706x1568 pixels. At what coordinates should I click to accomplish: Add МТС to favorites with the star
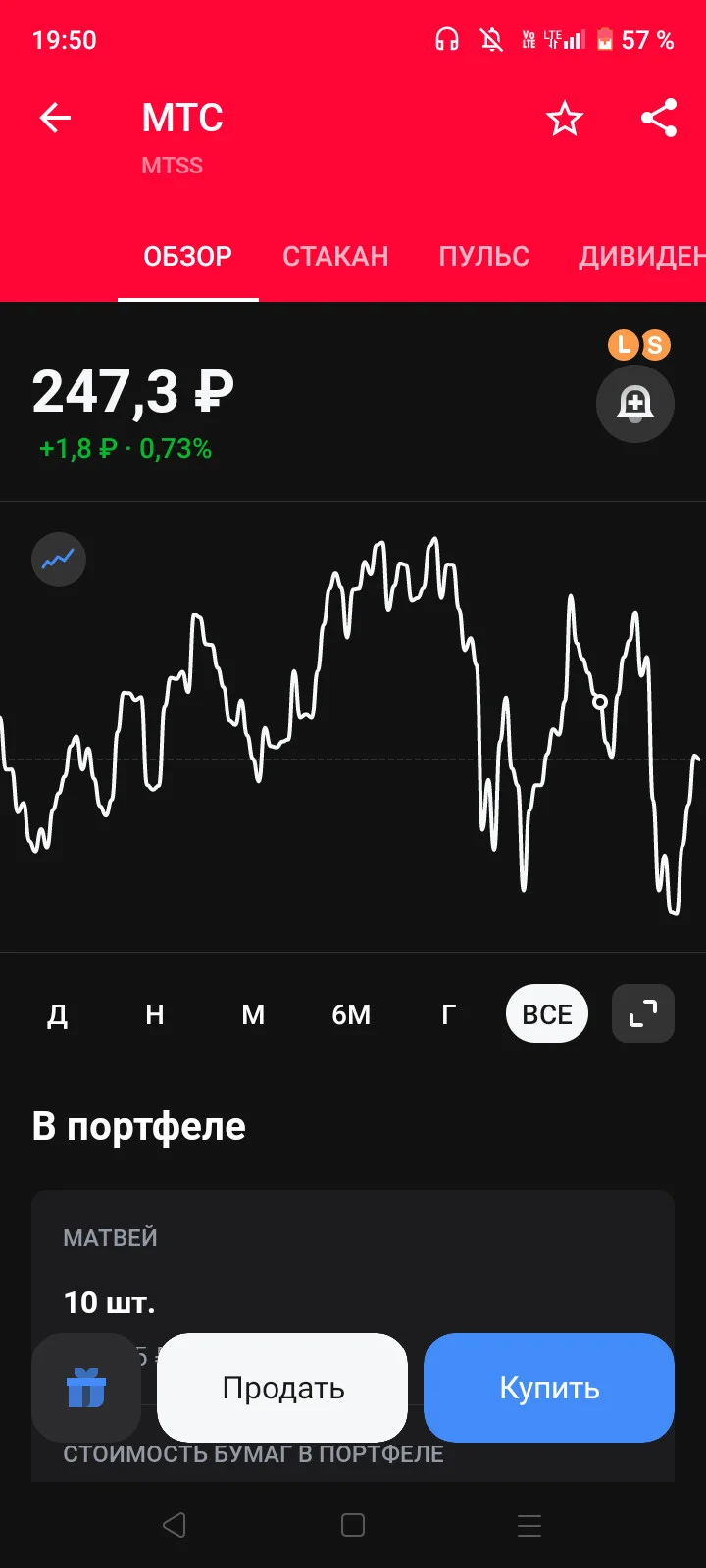click(565, 119)
